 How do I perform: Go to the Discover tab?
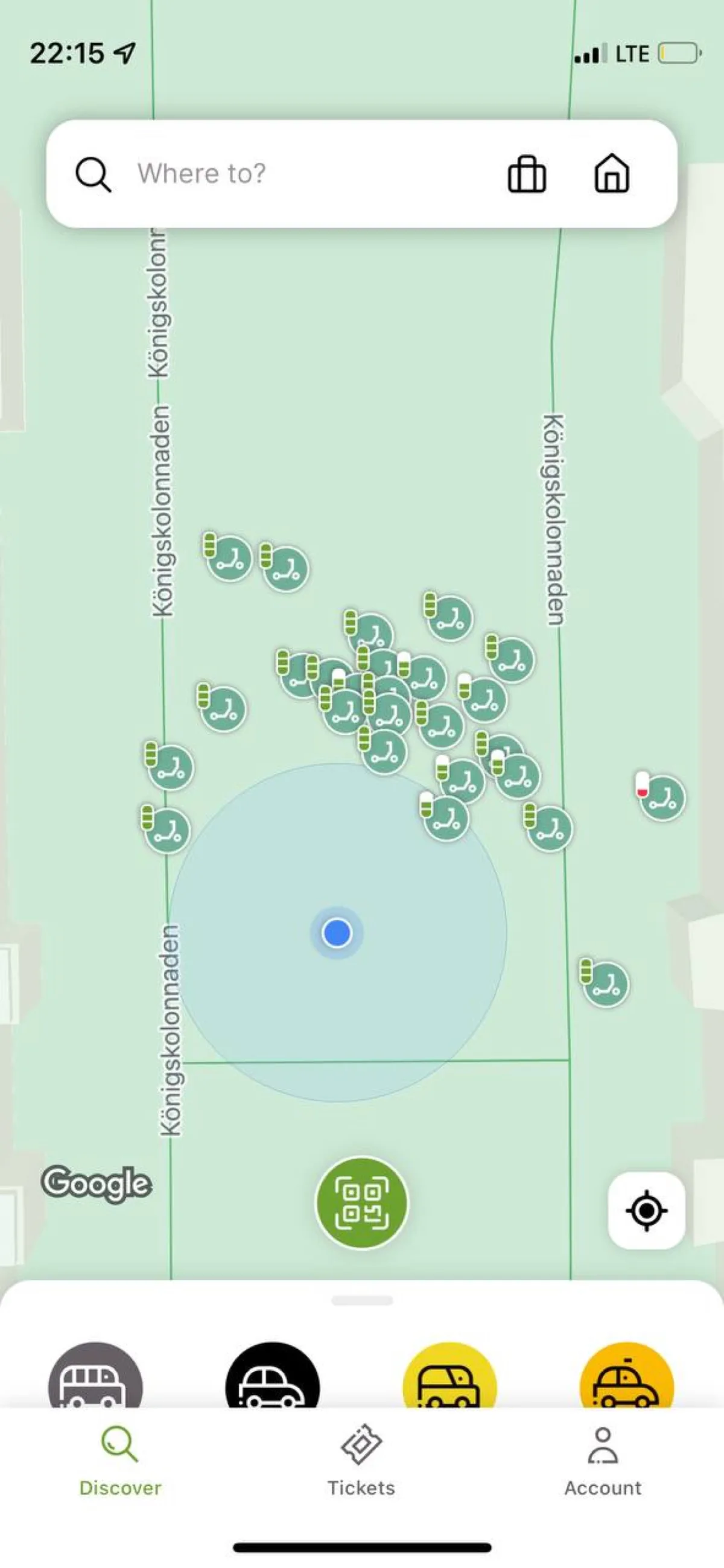pos(121,1461)
